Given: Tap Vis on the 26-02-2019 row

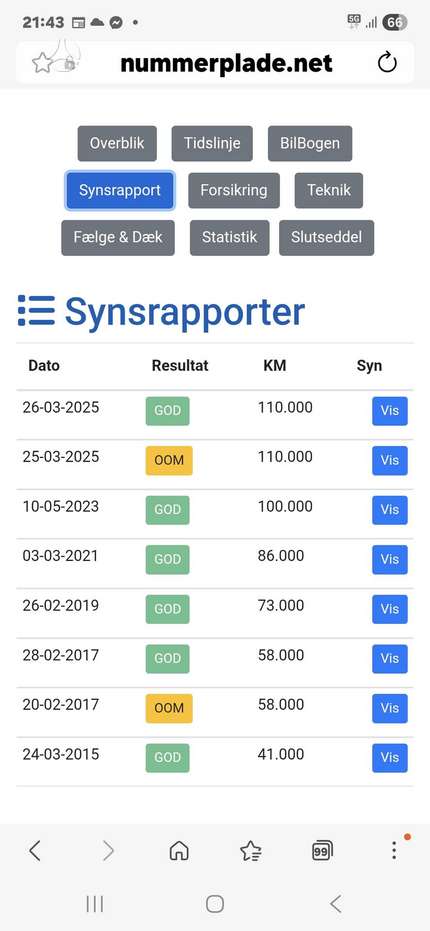Looking at the screenshot, I should (390, 609).
